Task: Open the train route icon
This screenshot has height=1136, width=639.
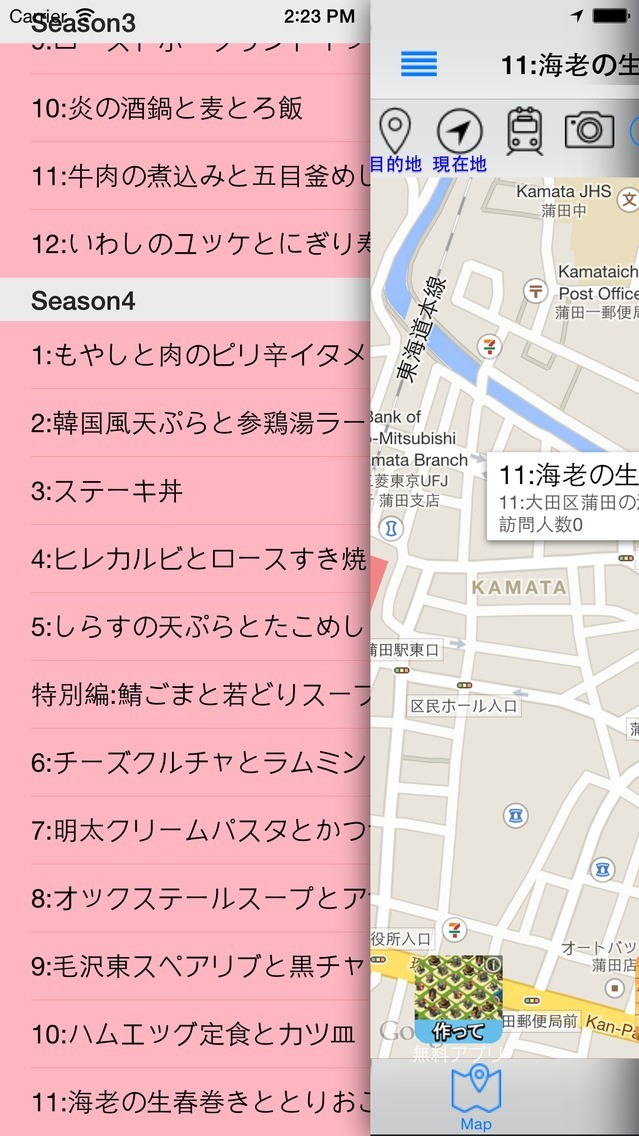Action: 525,131
